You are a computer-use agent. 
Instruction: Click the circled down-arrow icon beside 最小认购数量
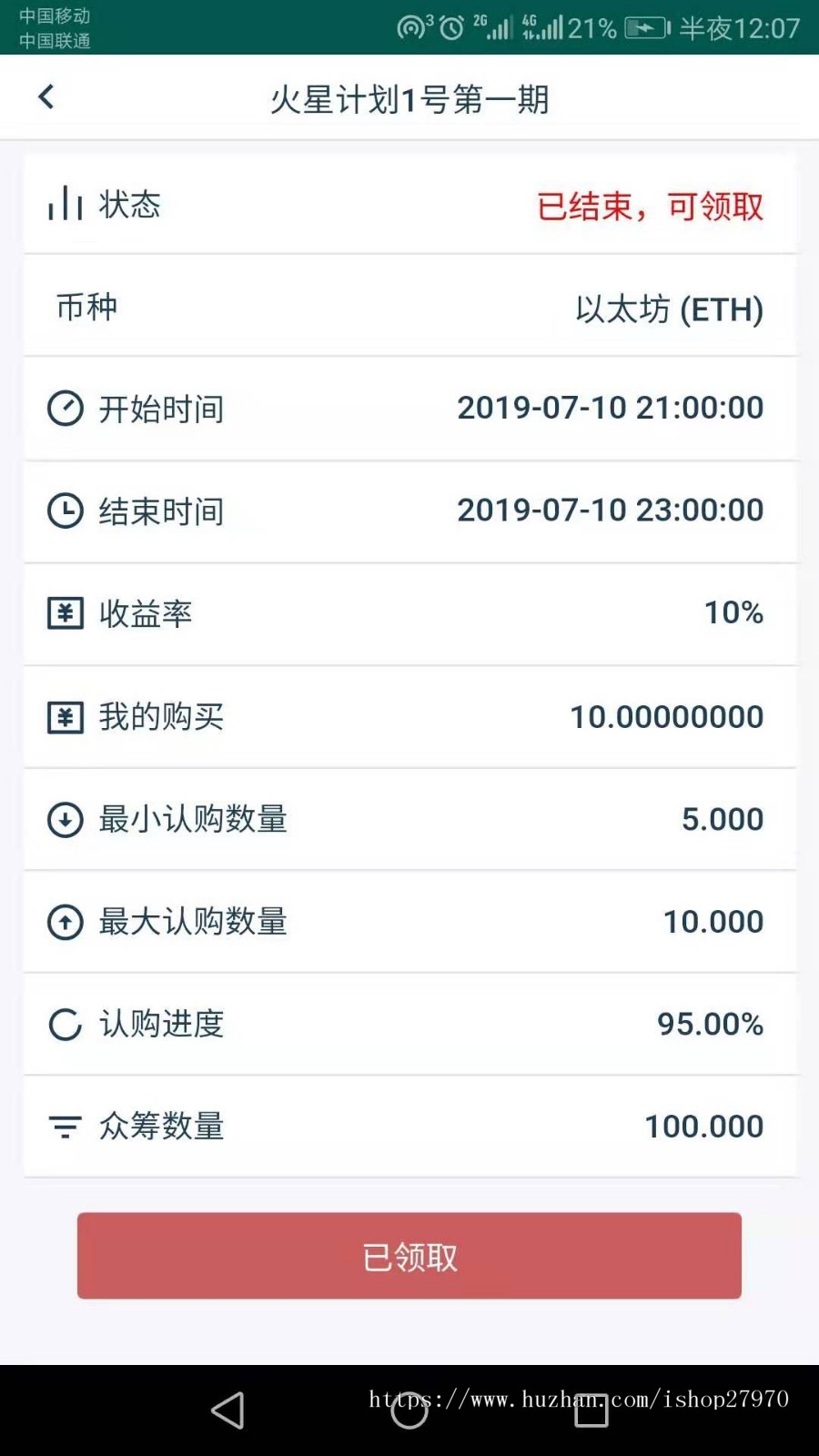coord(64,819)
